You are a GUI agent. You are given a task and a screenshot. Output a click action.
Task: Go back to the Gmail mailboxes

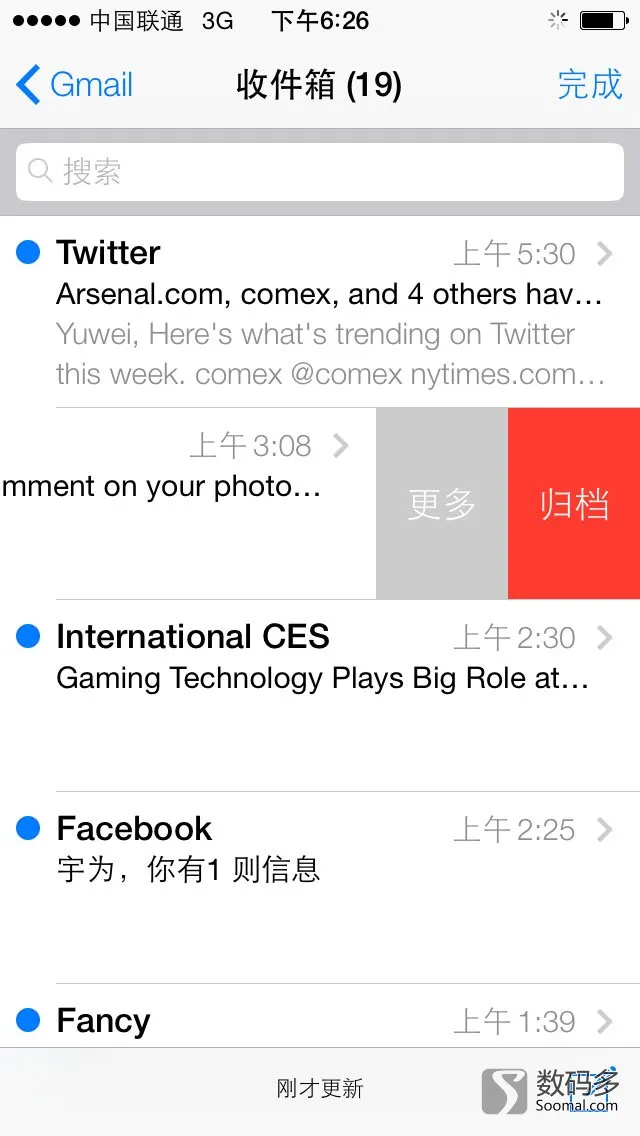(75, 85)
